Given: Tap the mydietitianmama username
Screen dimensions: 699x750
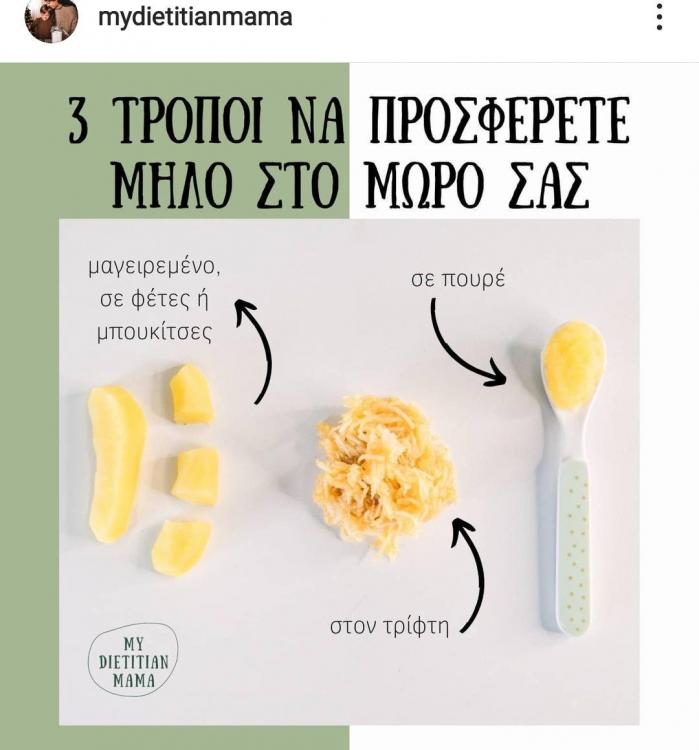Looking at the screenshot, I should click(x=195, y=18).
